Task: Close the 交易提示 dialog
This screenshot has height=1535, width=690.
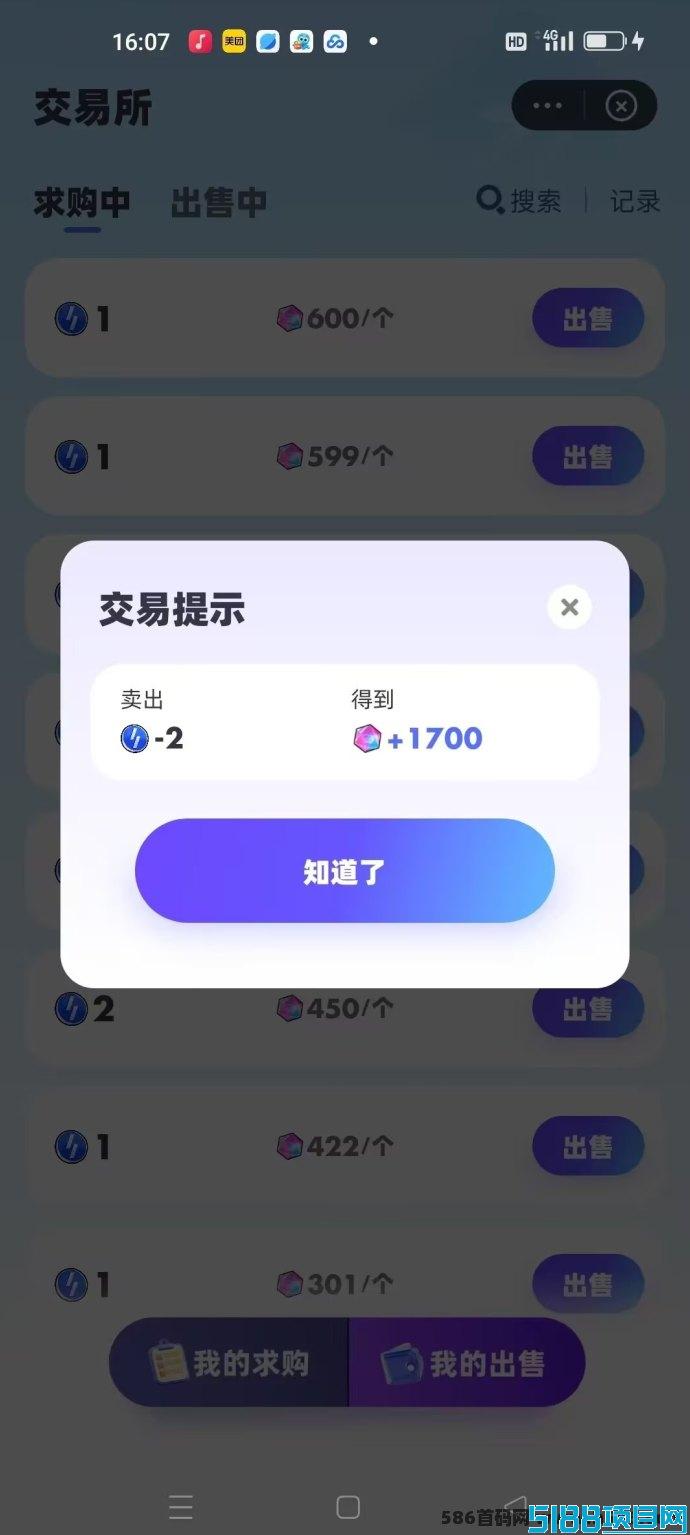Action: (570, 607)
